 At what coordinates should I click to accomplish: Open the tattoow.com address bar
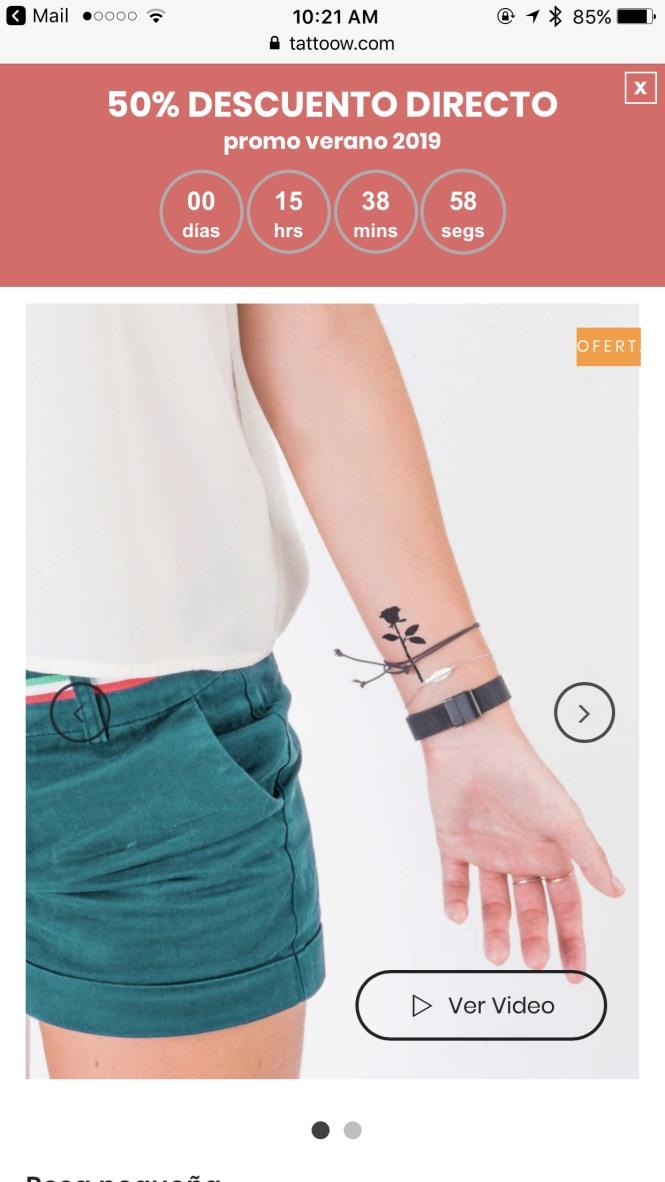332,44
